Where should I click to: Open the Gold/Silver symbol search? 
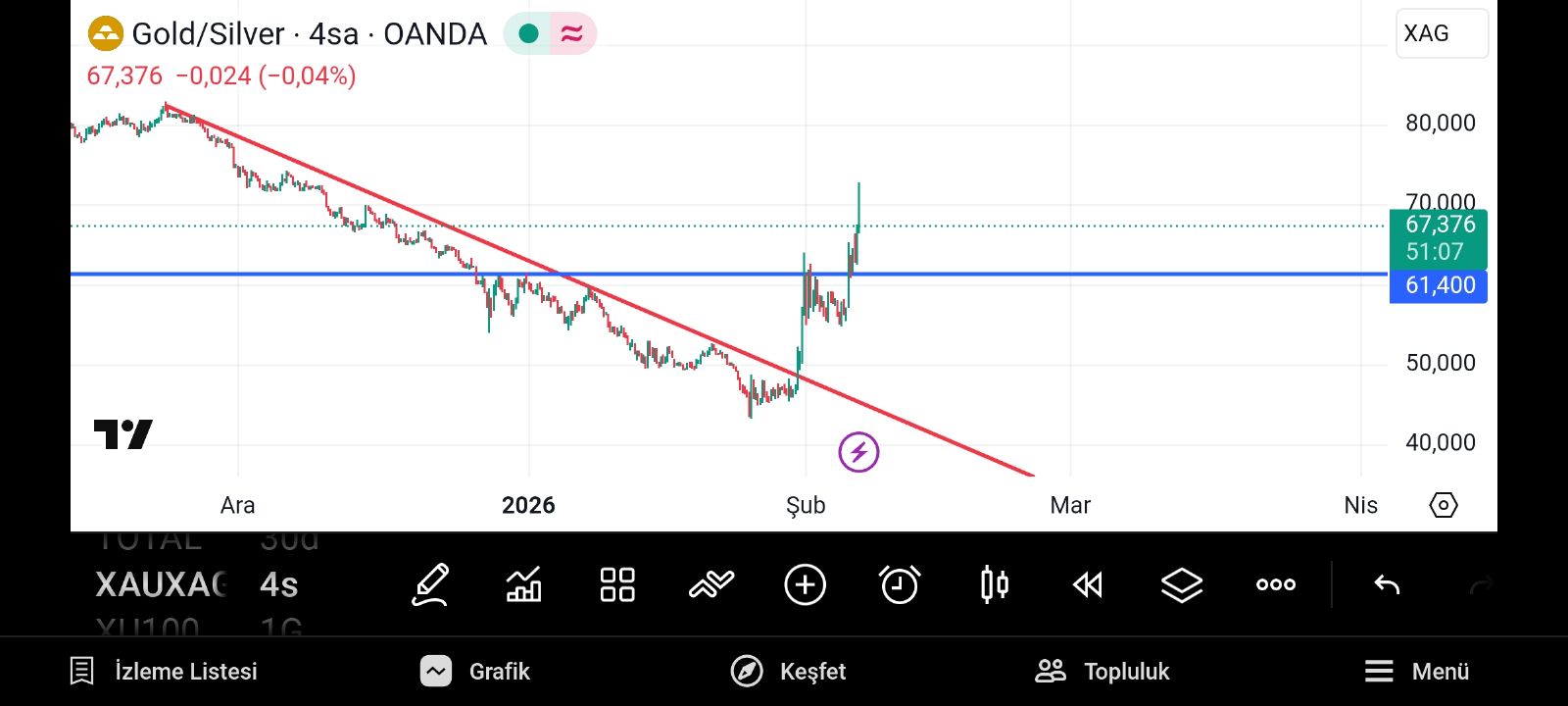(x=288, y=34)
